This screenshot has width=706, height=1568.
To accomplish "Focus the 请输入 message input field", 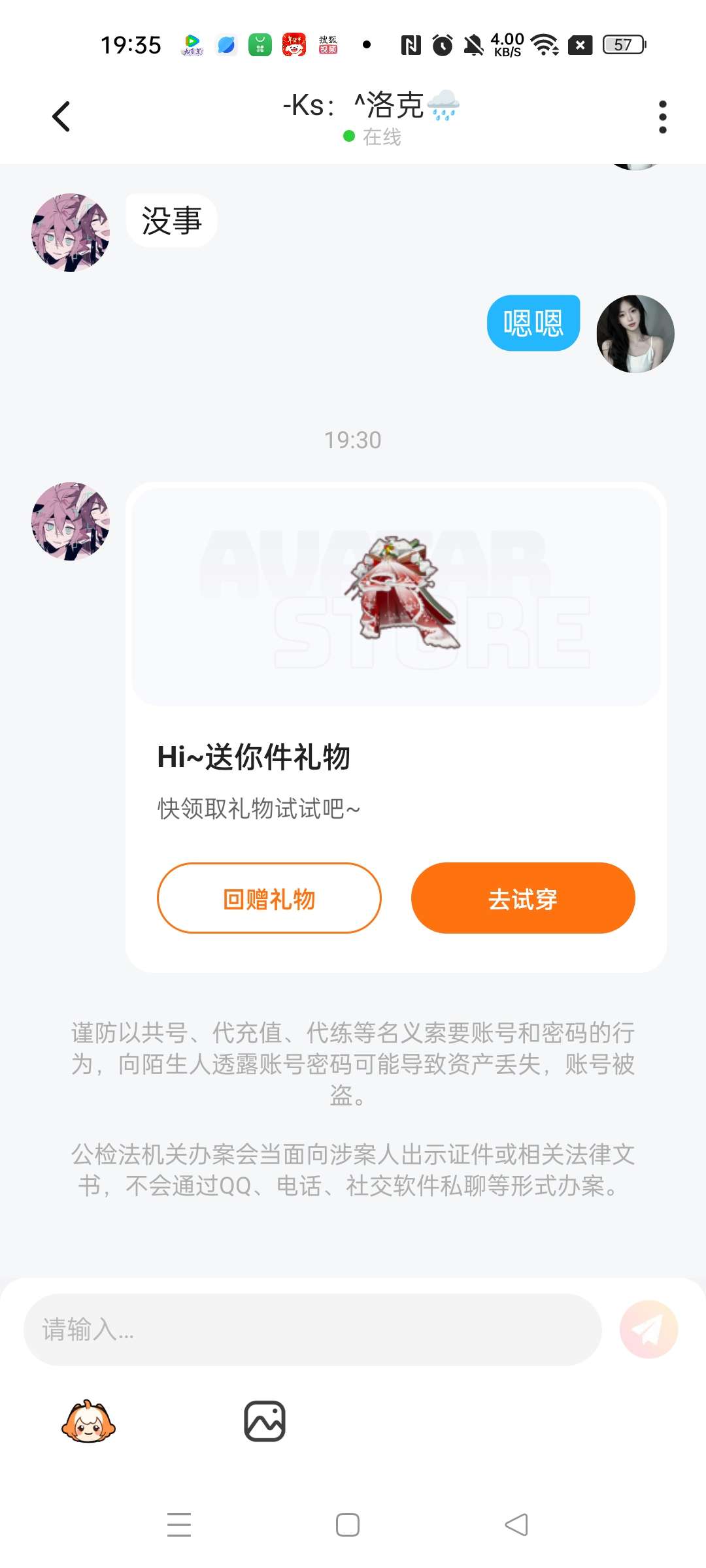I will click(x=312, y=1330).
